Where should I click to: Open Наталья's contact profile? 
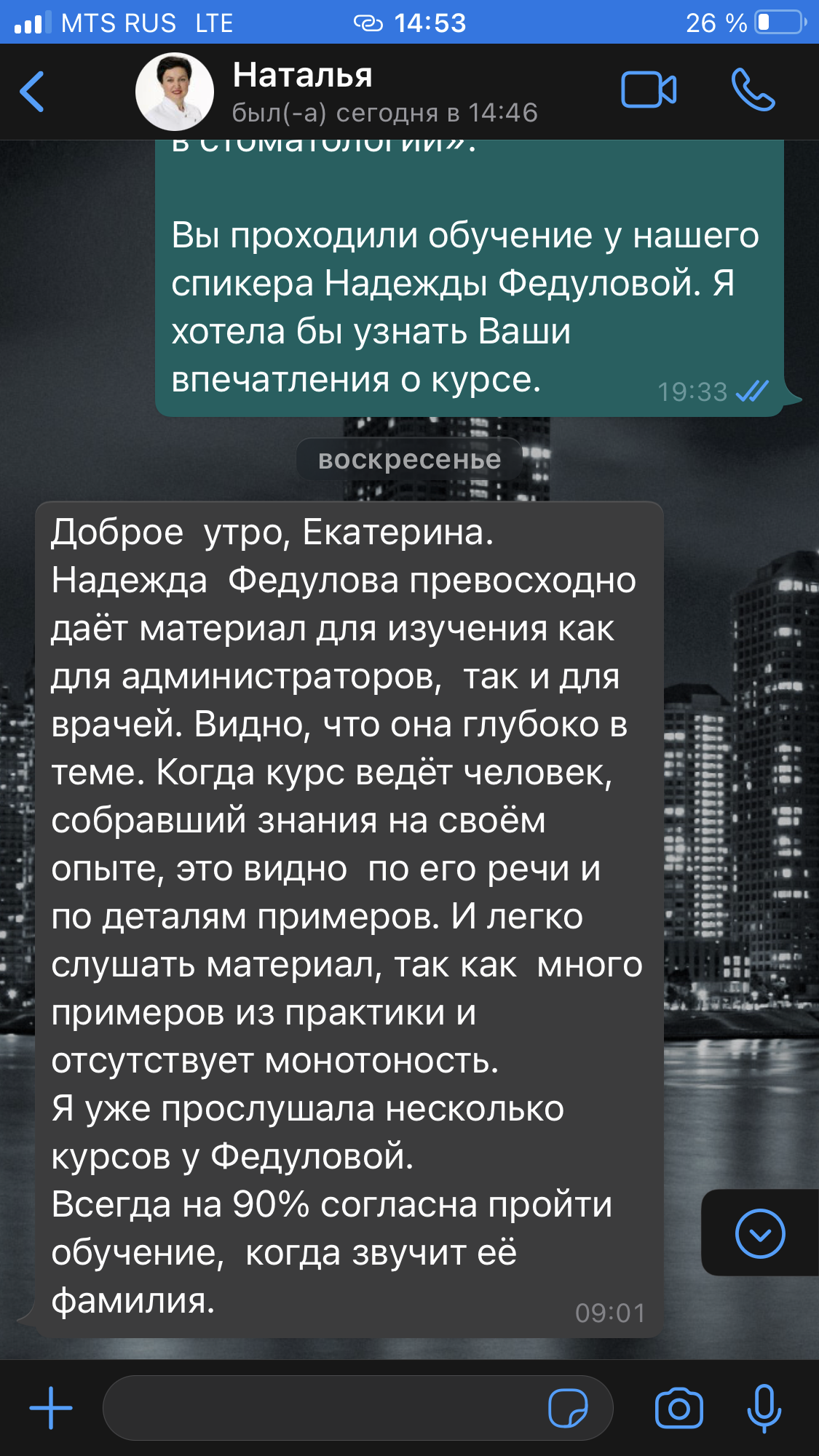pyautogui.click(x=302, y=92)
